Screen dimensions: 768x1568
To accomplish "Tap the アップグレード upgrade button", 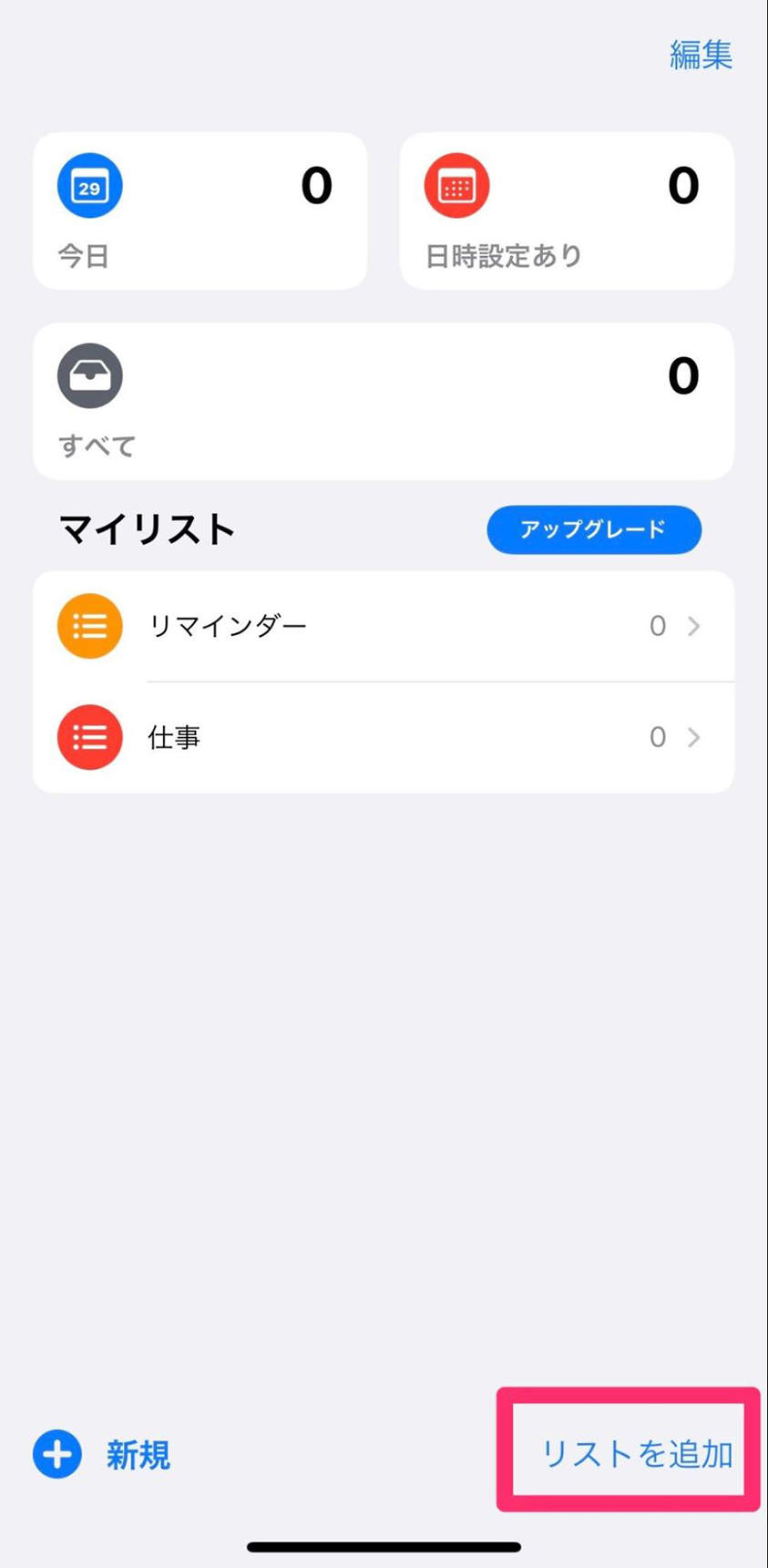I will click(594, 529).
